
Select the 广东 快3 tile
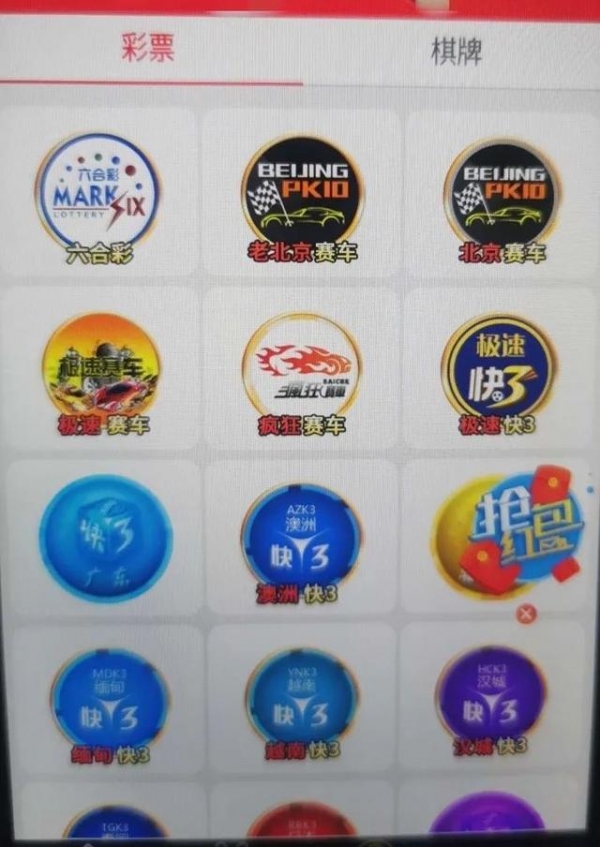[x=104, y=538]
